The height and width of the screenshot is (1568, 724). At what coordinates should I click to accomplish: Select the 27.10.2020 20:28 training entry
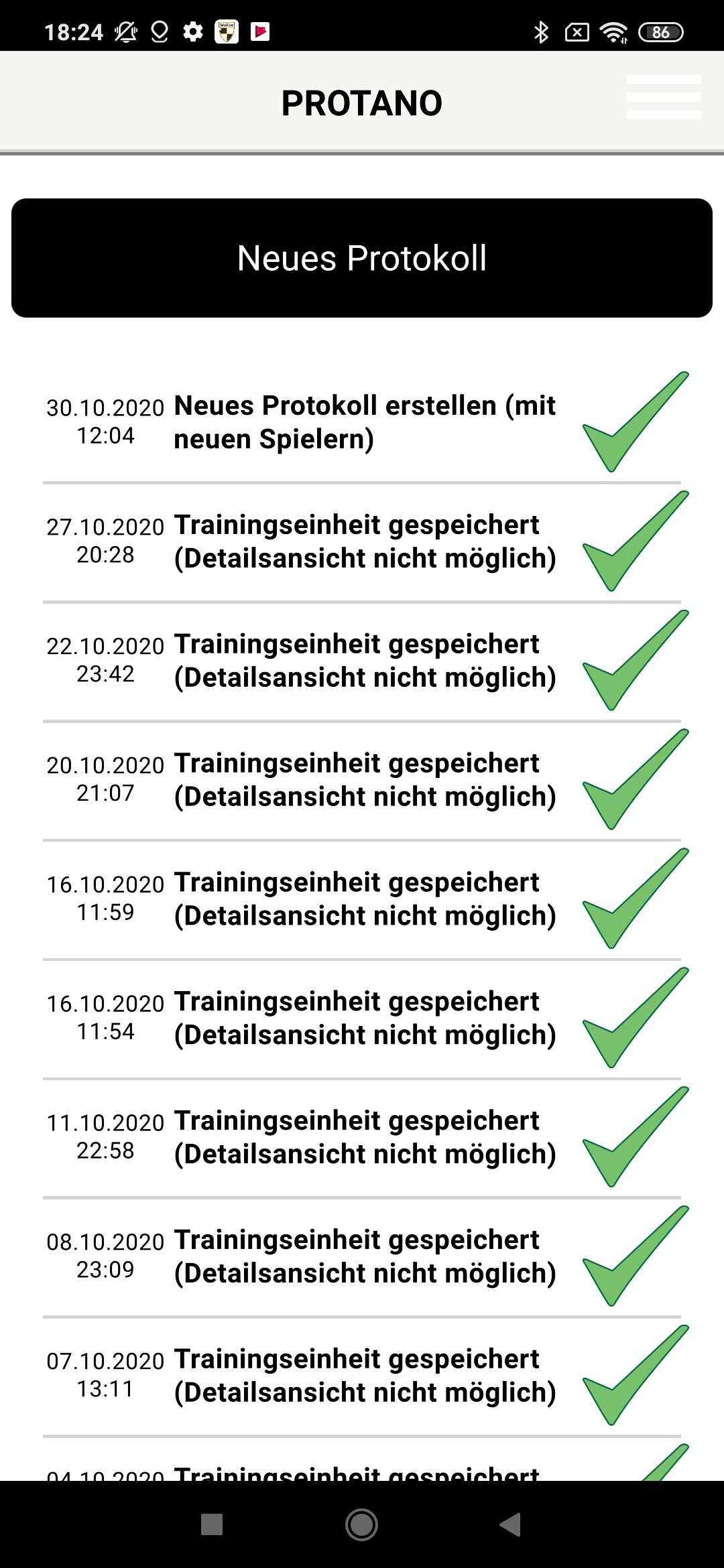(x=362, y=542)
